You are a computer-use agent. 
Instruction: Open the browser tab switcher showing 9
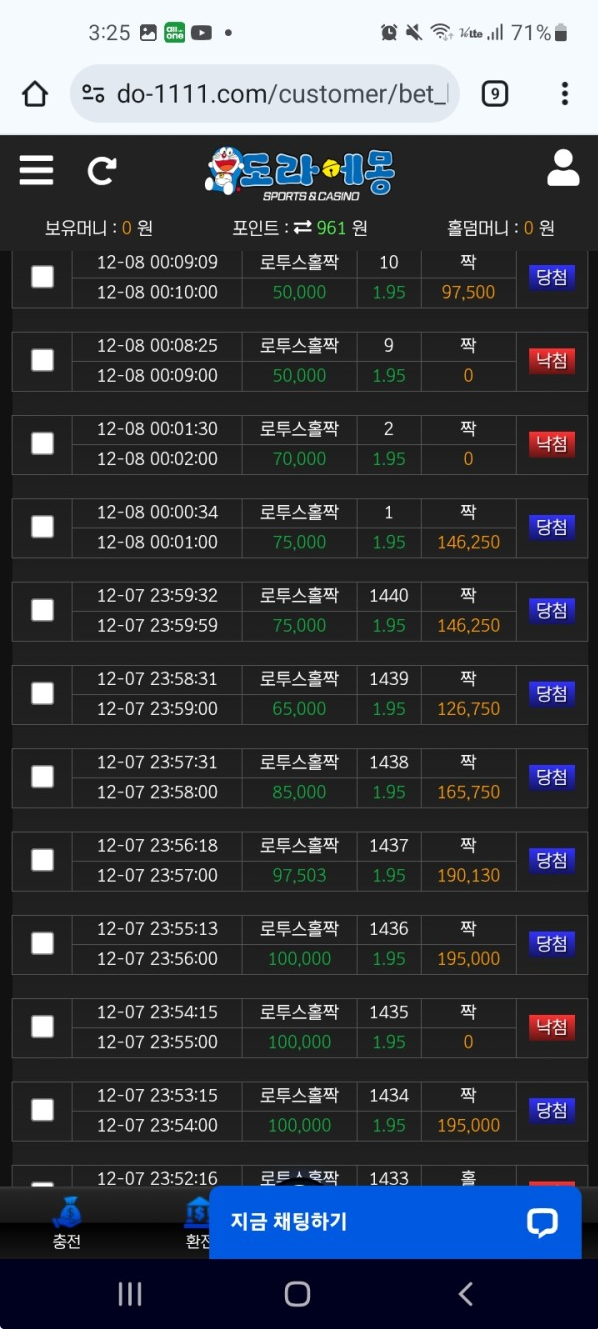click(x=494, y=94)
